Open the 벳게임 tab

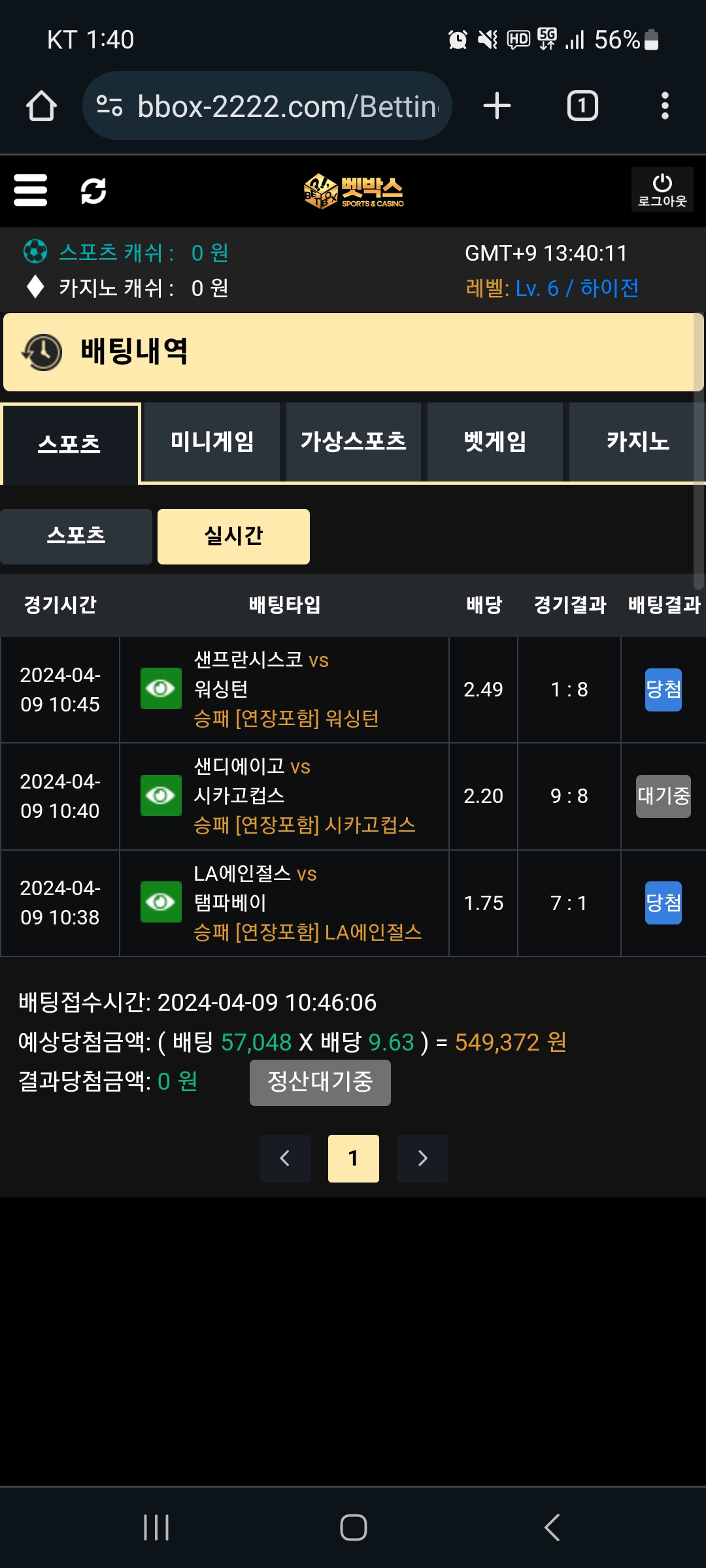click(x=495, y=442)
